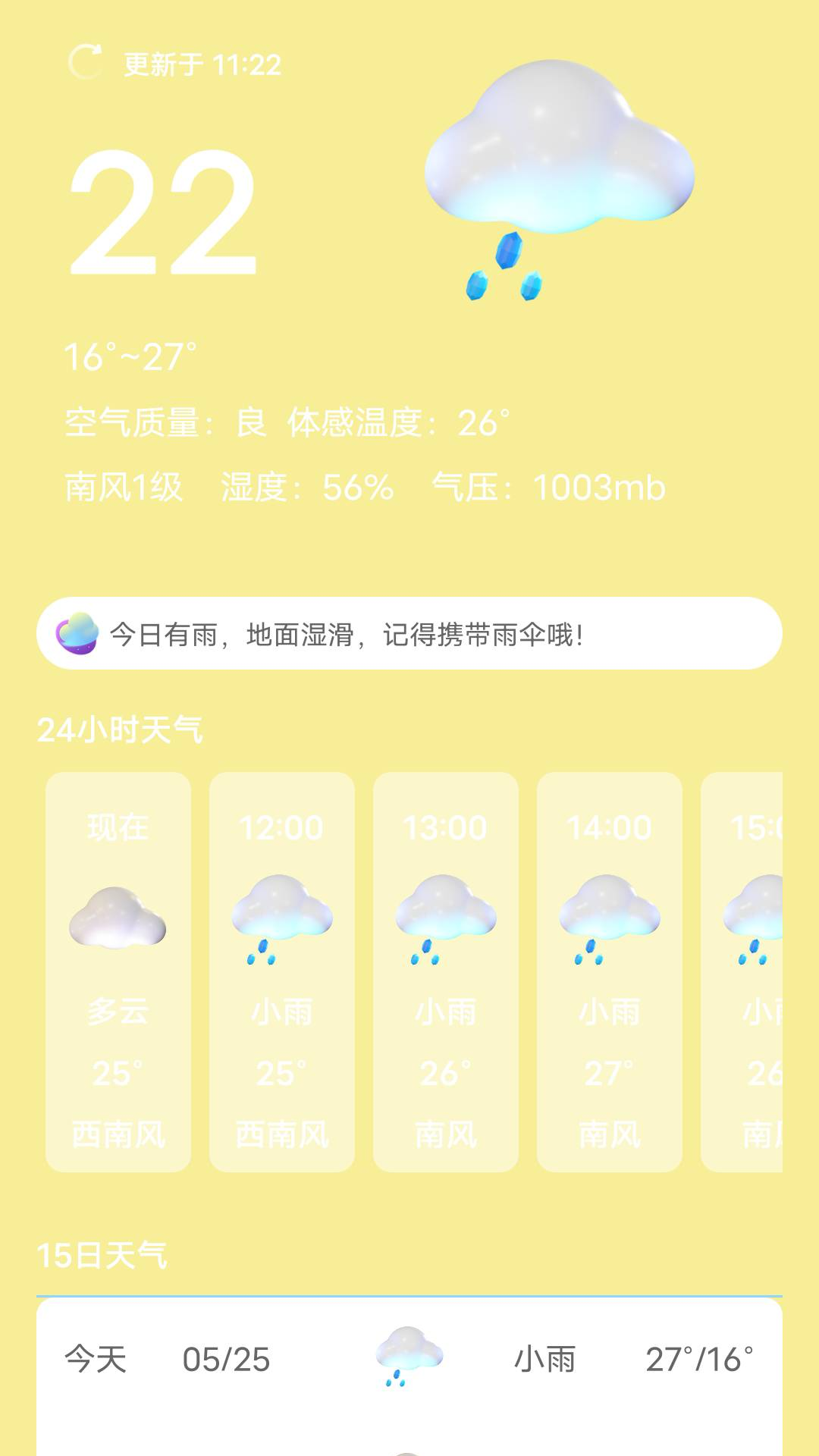Select the 现在 hourly forecast card
This screenshot has width=819, height=1456.
(x=118, y=971)
